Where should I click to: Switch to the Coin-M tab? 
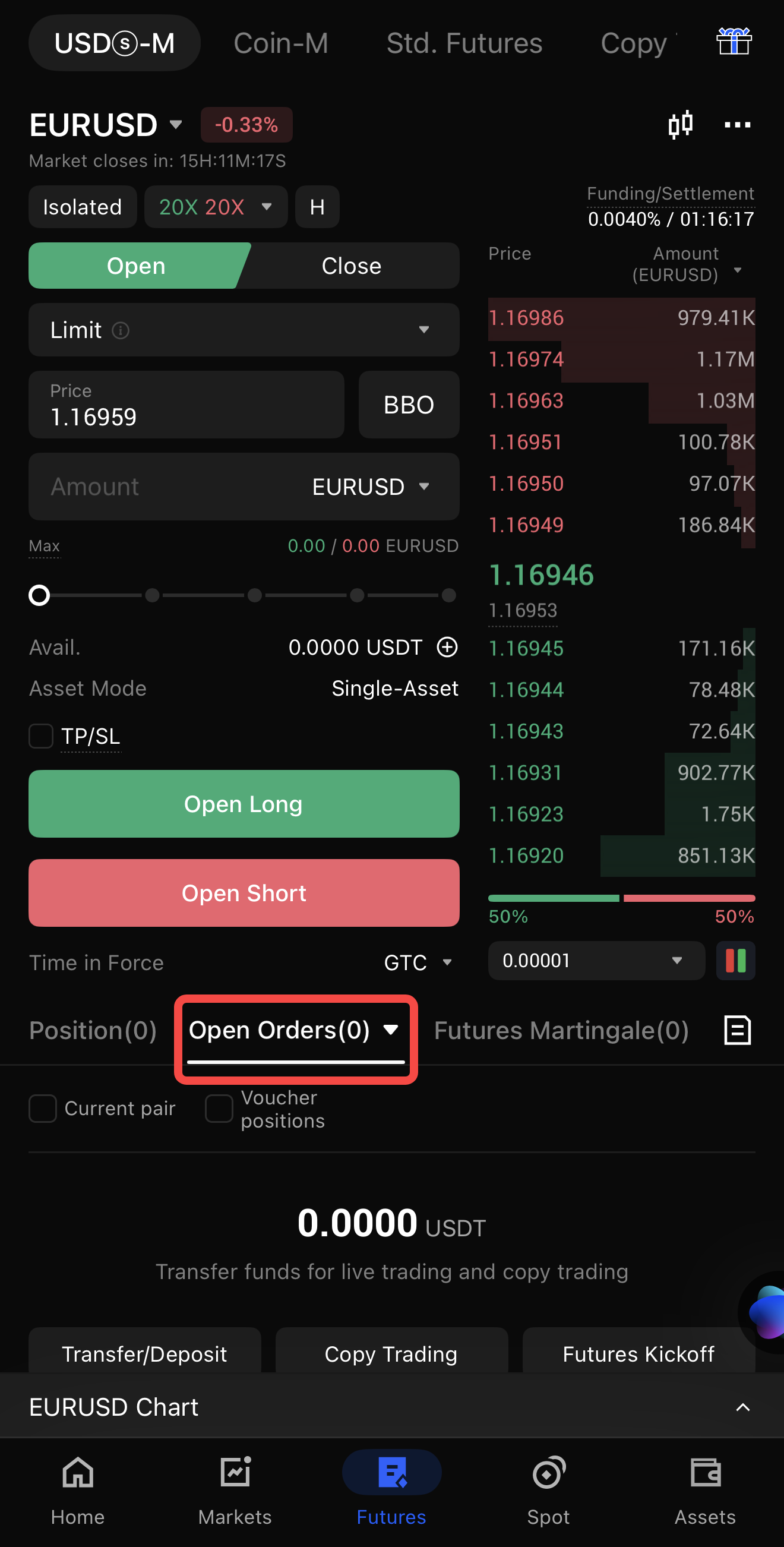pos(280,43)
